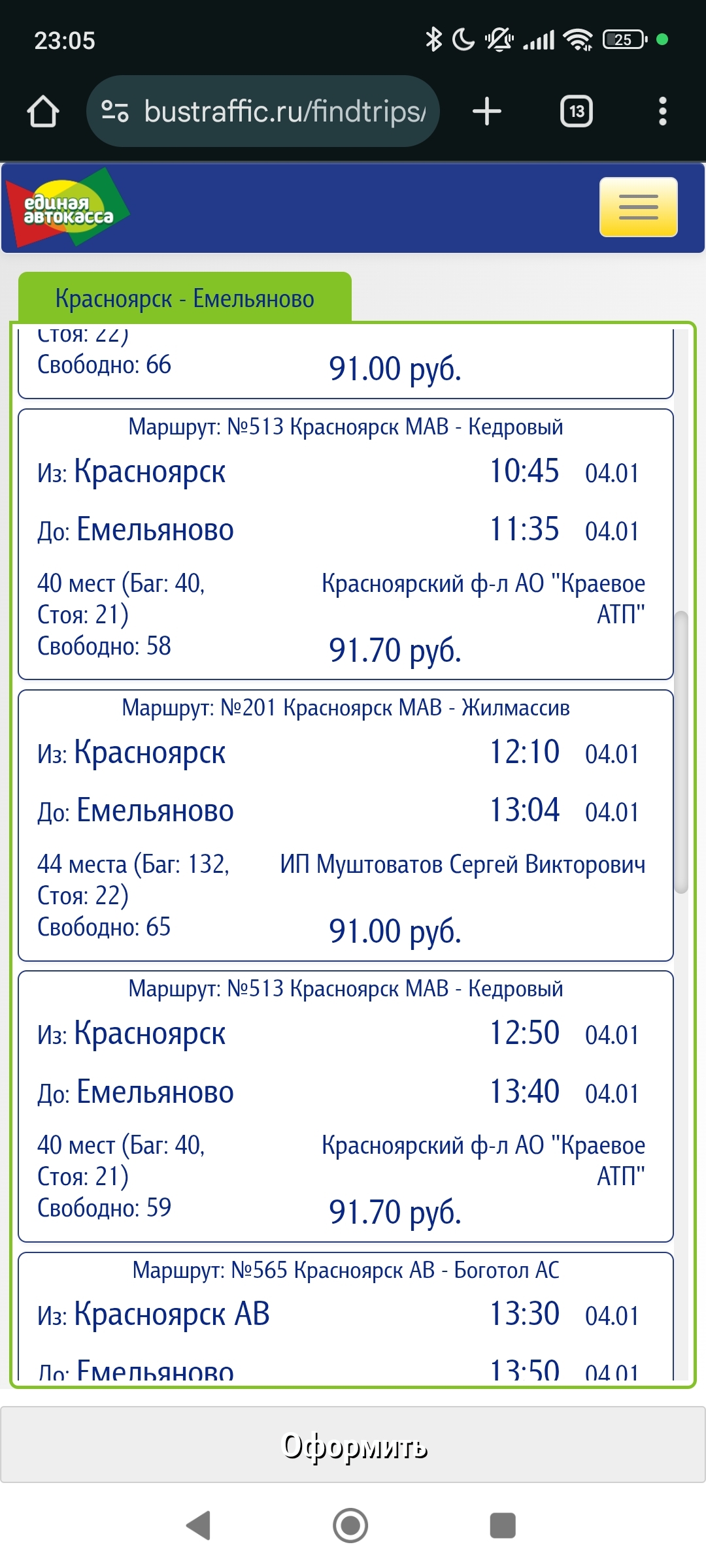The image size is (706, 1568).
Task: Open recent apps from navigation bar
Action: tap(503, 1526)
